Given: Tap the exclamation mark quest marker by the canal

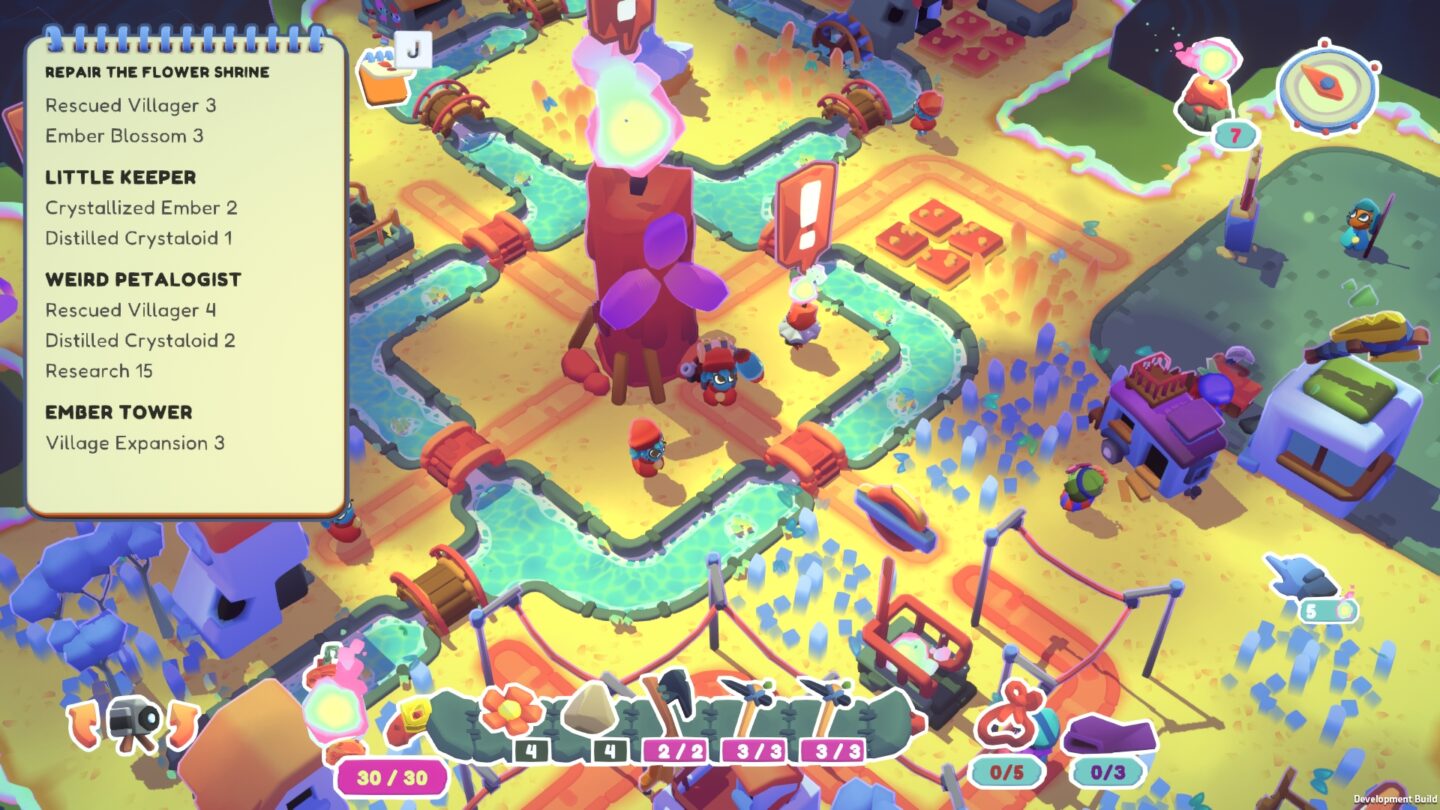Looking at the screenshot, I should point(806,212).
